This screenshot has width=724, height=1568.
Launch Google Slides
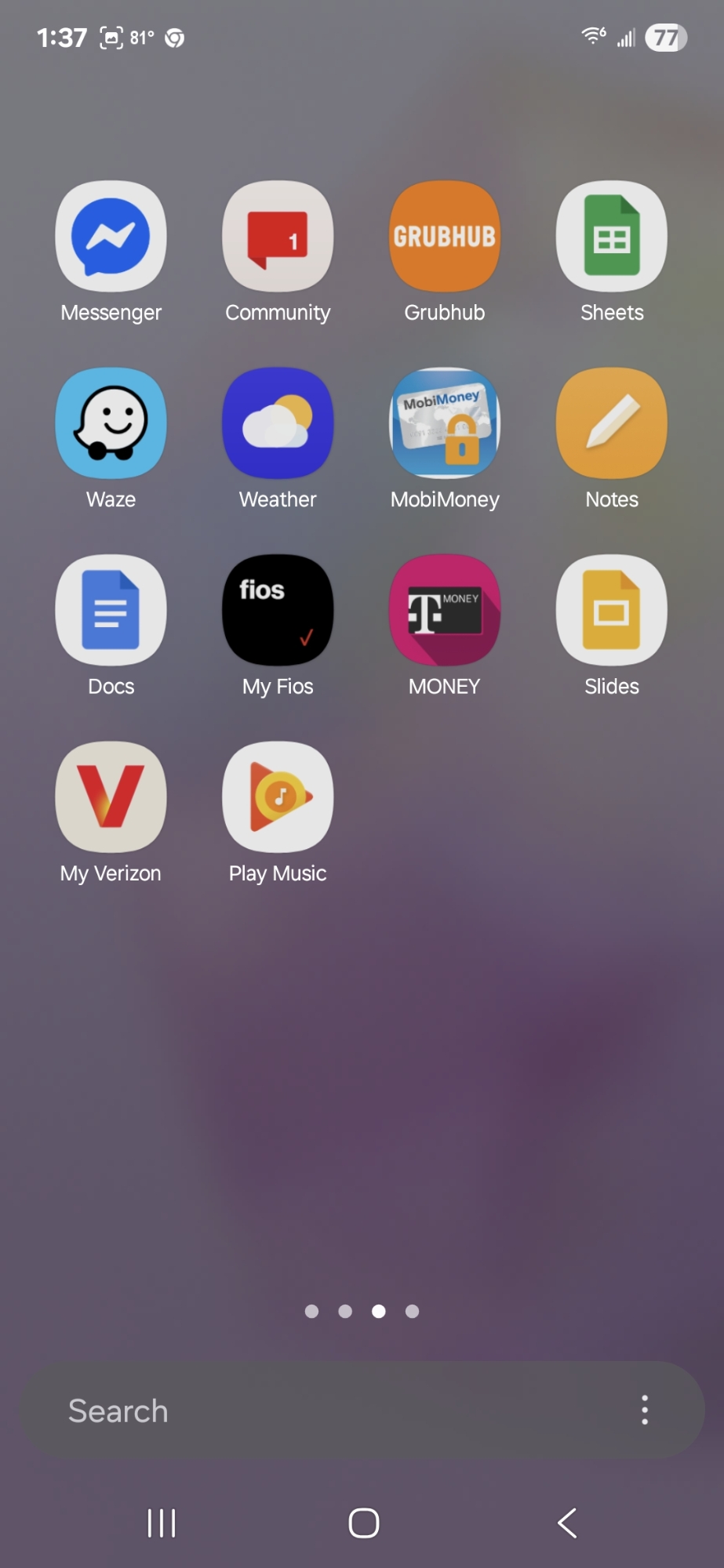(x=612, y=610)
